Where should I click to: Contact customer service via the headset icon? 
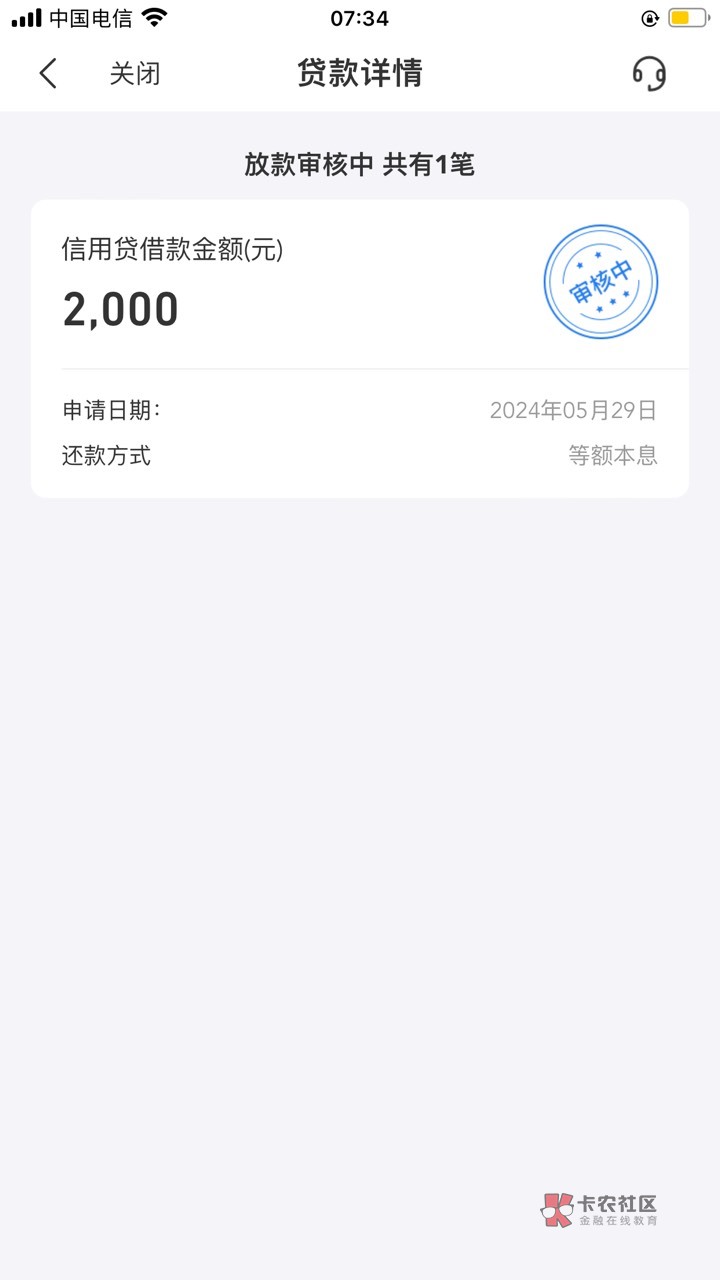[x=649, y=73]
